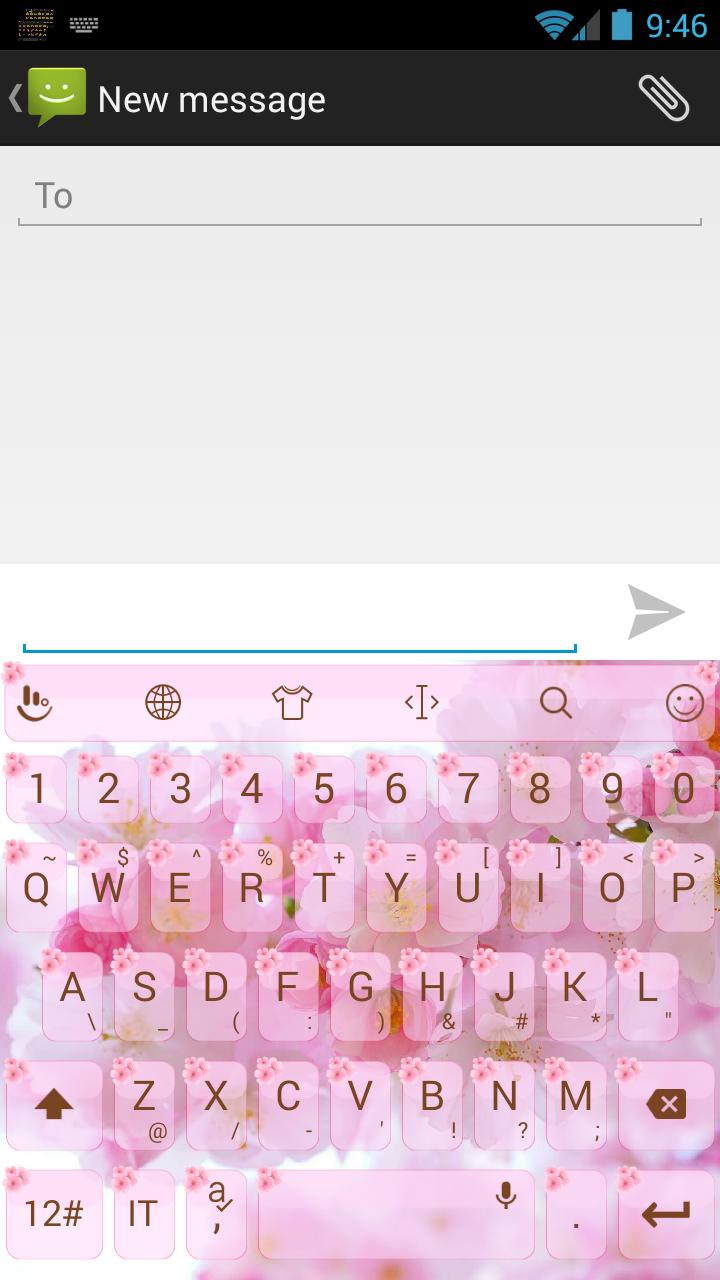Go back via the messaging app icon
This screenshot has height=1280, width=720.
tap(50, 98)
